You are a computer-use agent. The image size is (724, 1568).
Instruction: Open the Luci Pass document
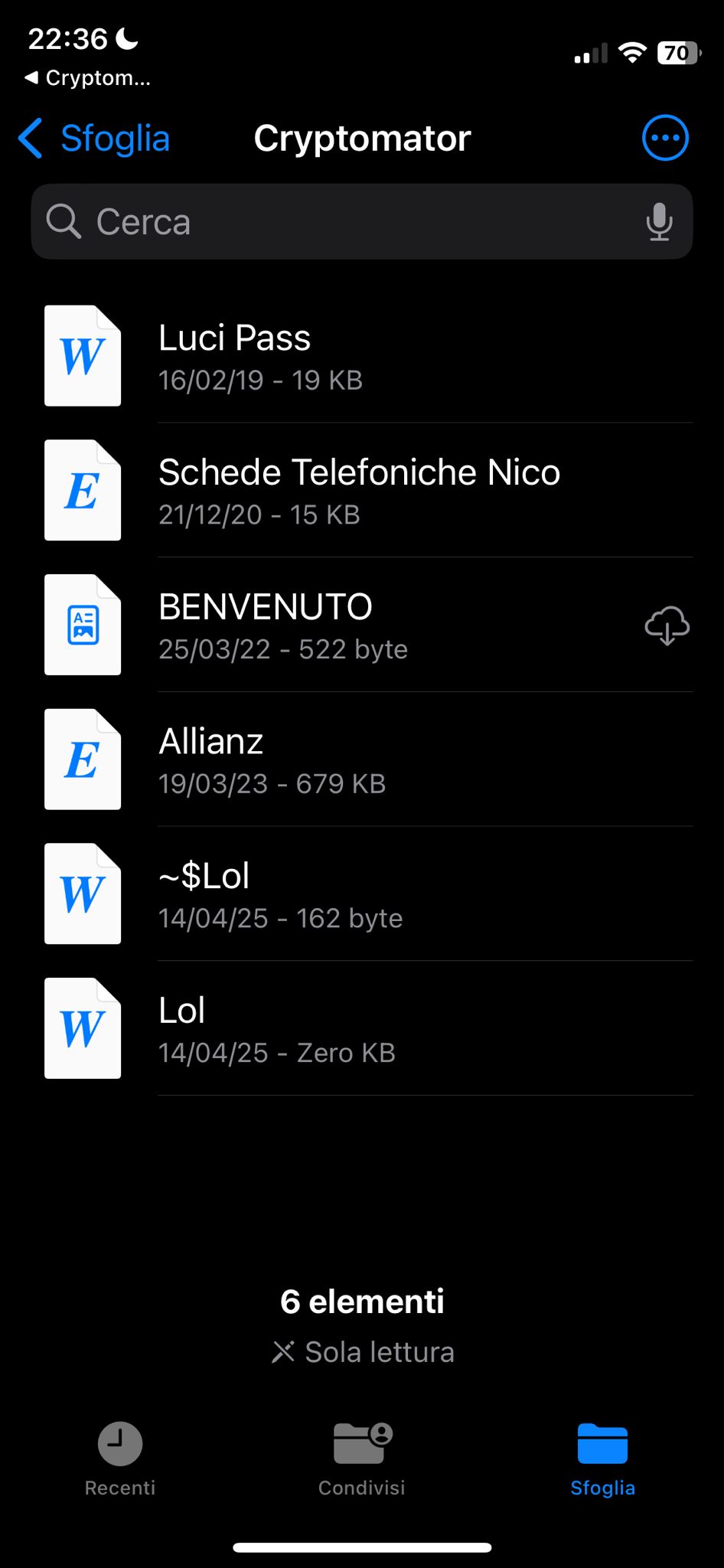tap(368, 356)
